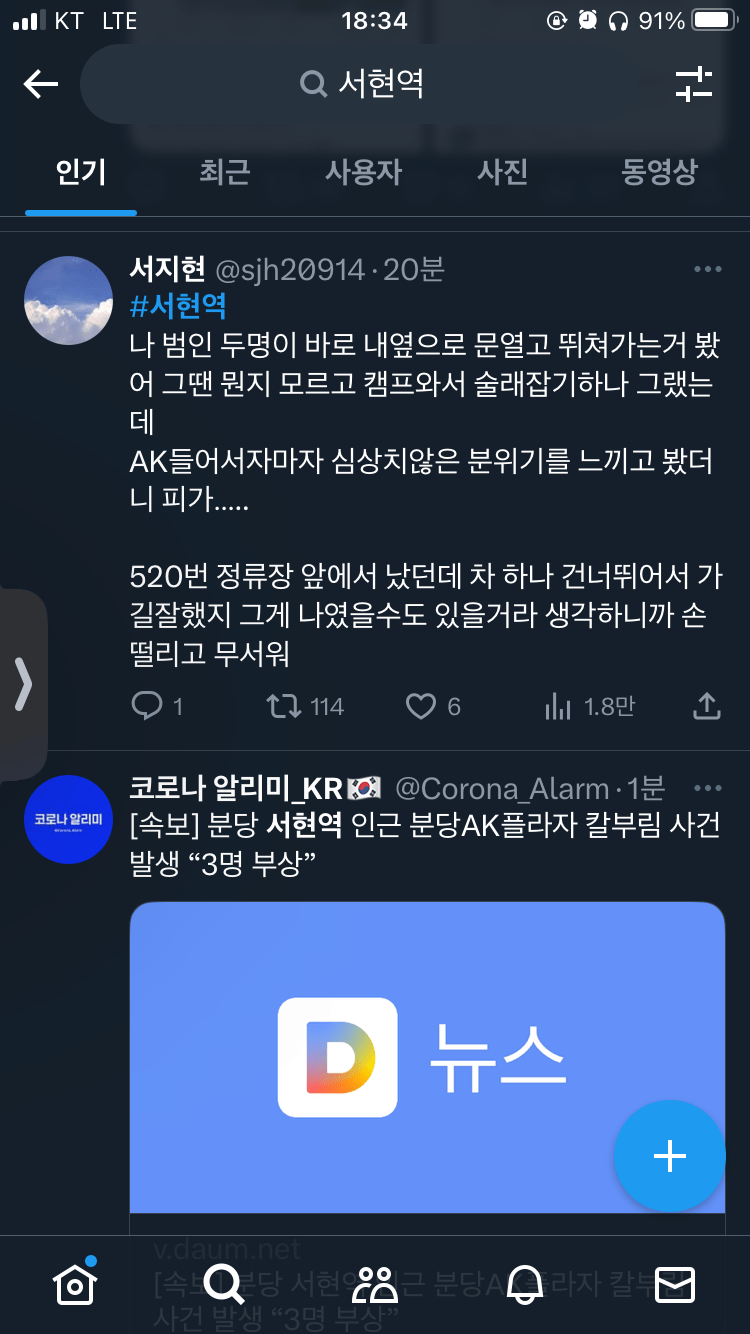This screenshot has height=1334, width=750.
Task: Switch to the 사진 tab
Action: 502,172
